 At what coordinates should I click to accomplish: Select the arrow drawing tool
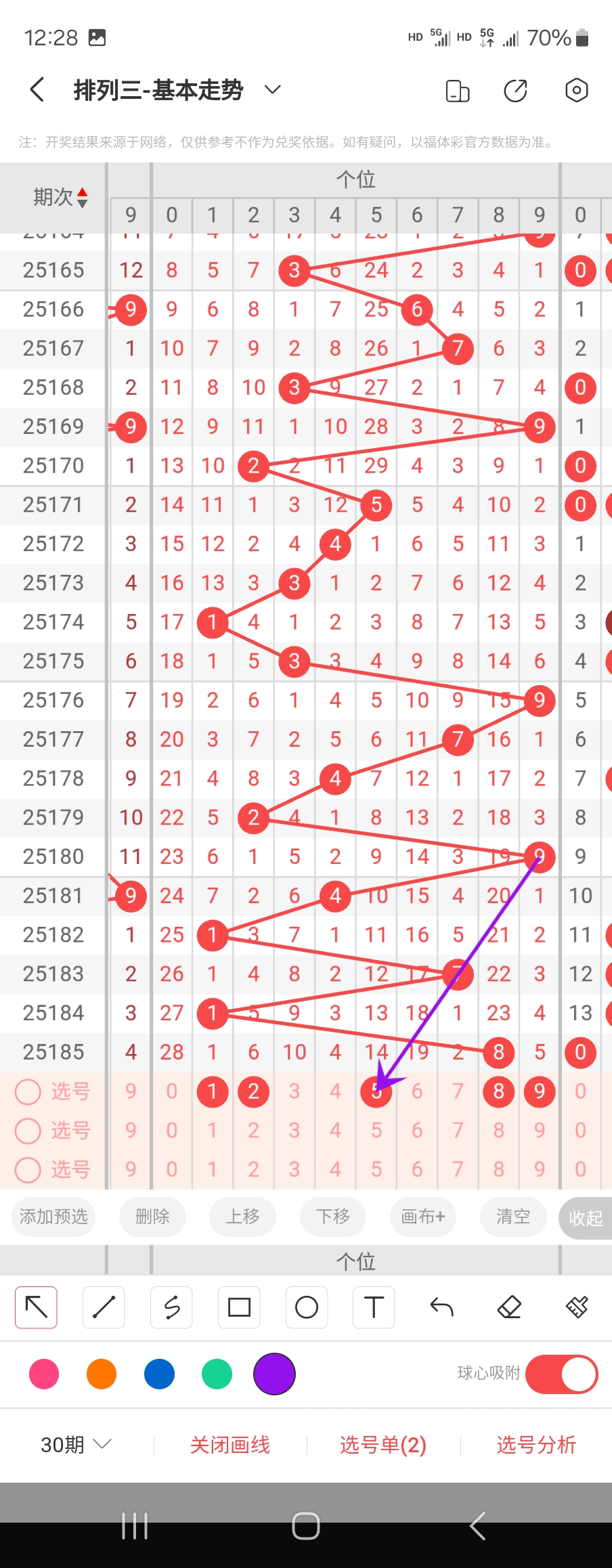tap(36, 1307)
